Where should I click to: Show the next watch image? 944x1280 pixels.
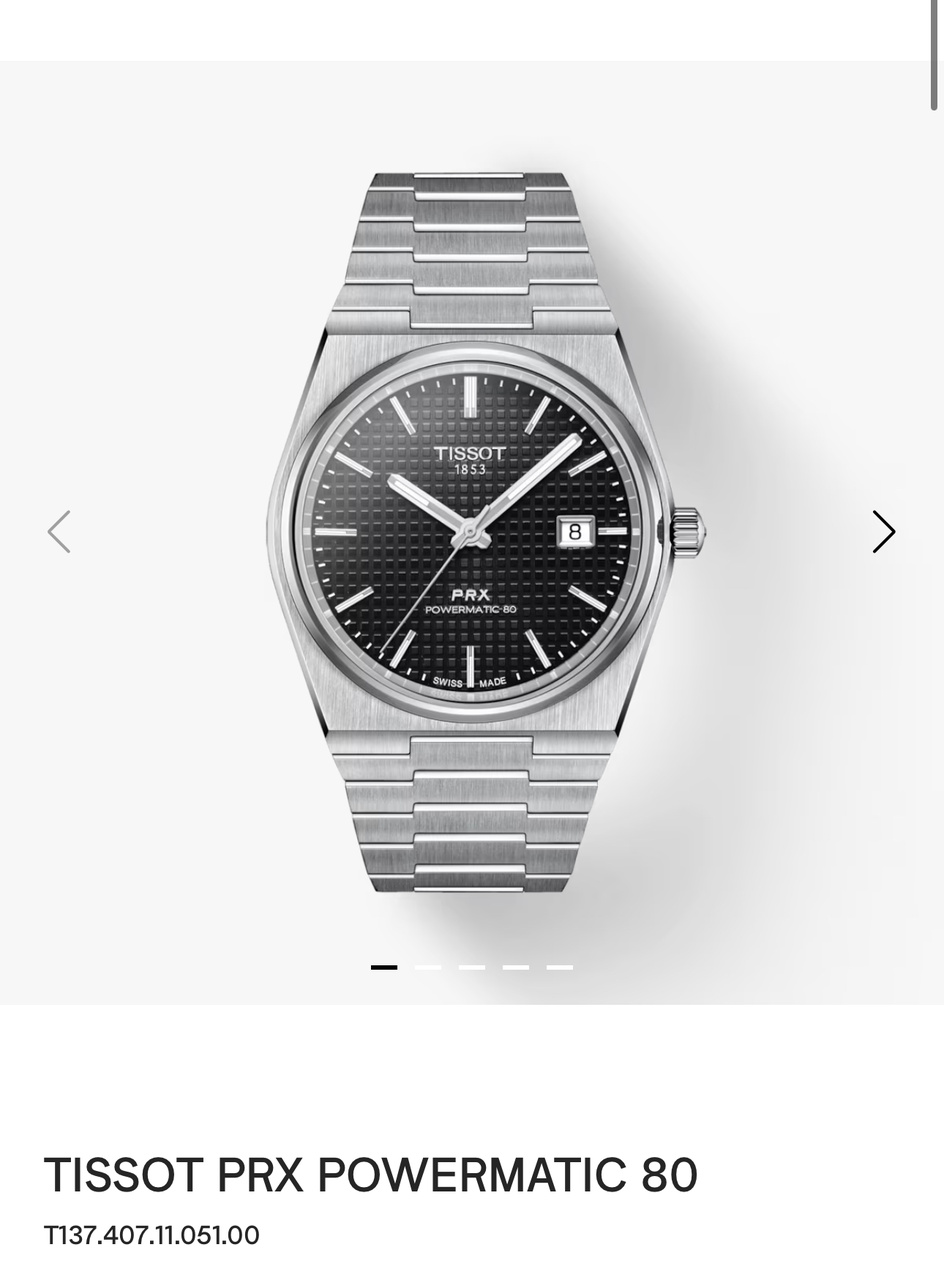coord(883,531)
